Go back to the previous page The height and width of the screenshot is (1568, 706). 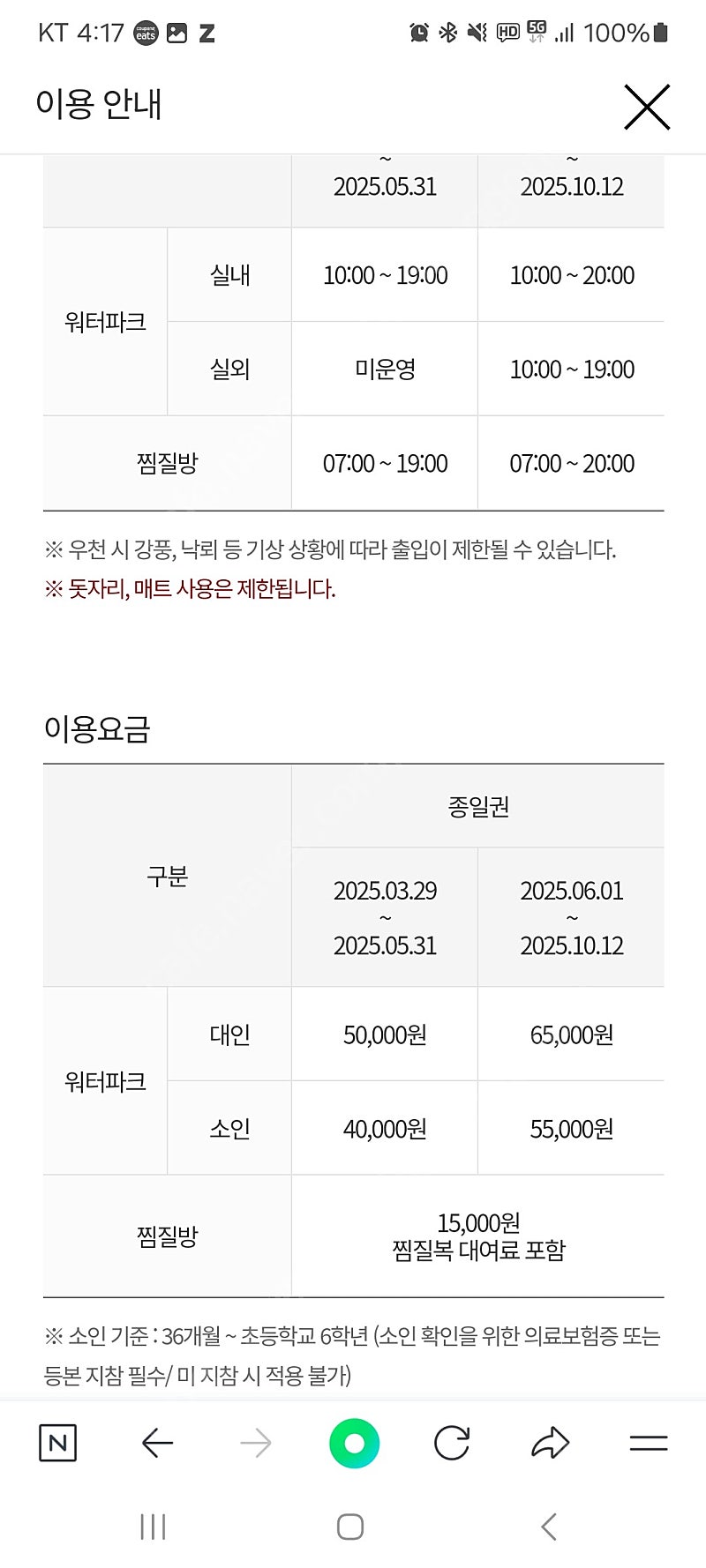coord(157,1444)
